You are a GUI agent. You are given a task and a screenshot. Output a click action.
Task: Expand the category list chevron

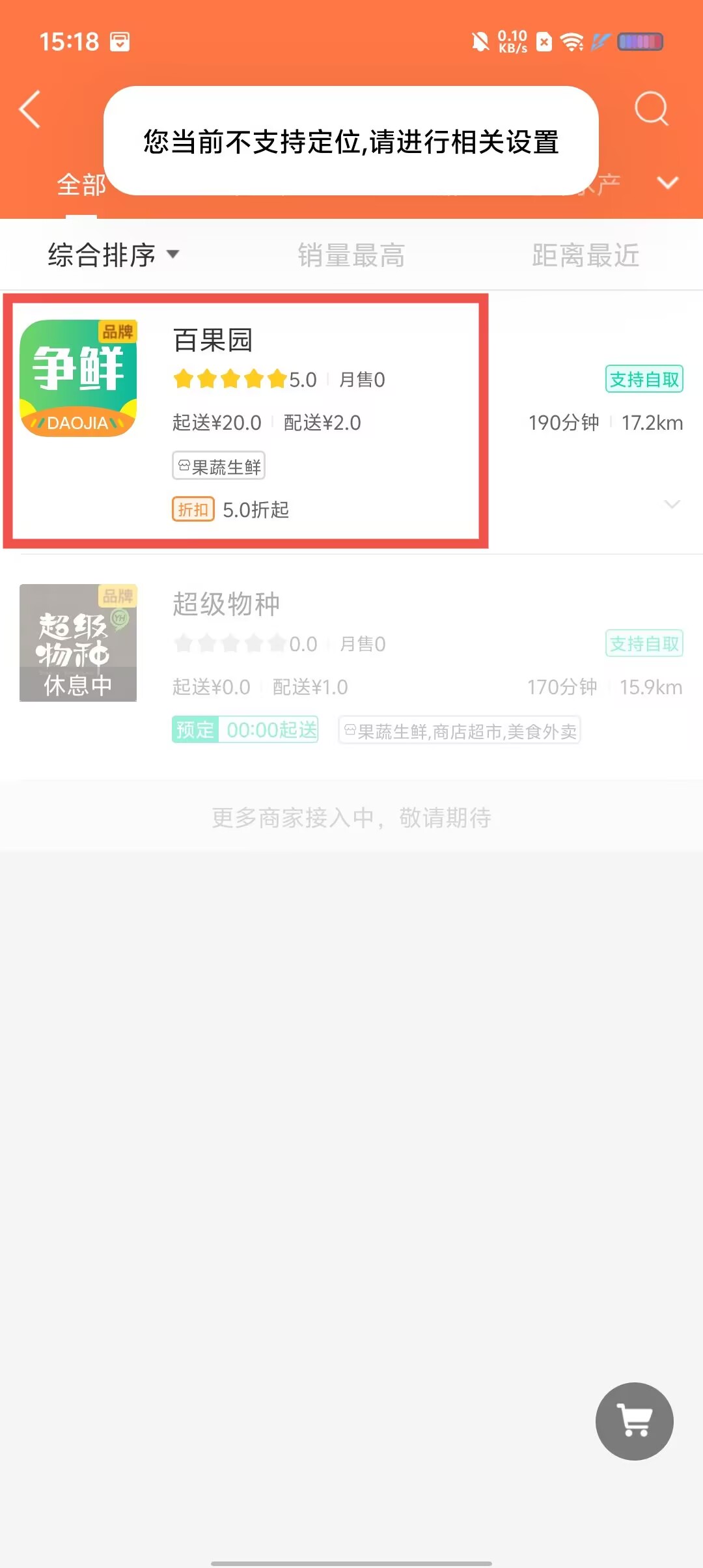(x=668, y=183)
